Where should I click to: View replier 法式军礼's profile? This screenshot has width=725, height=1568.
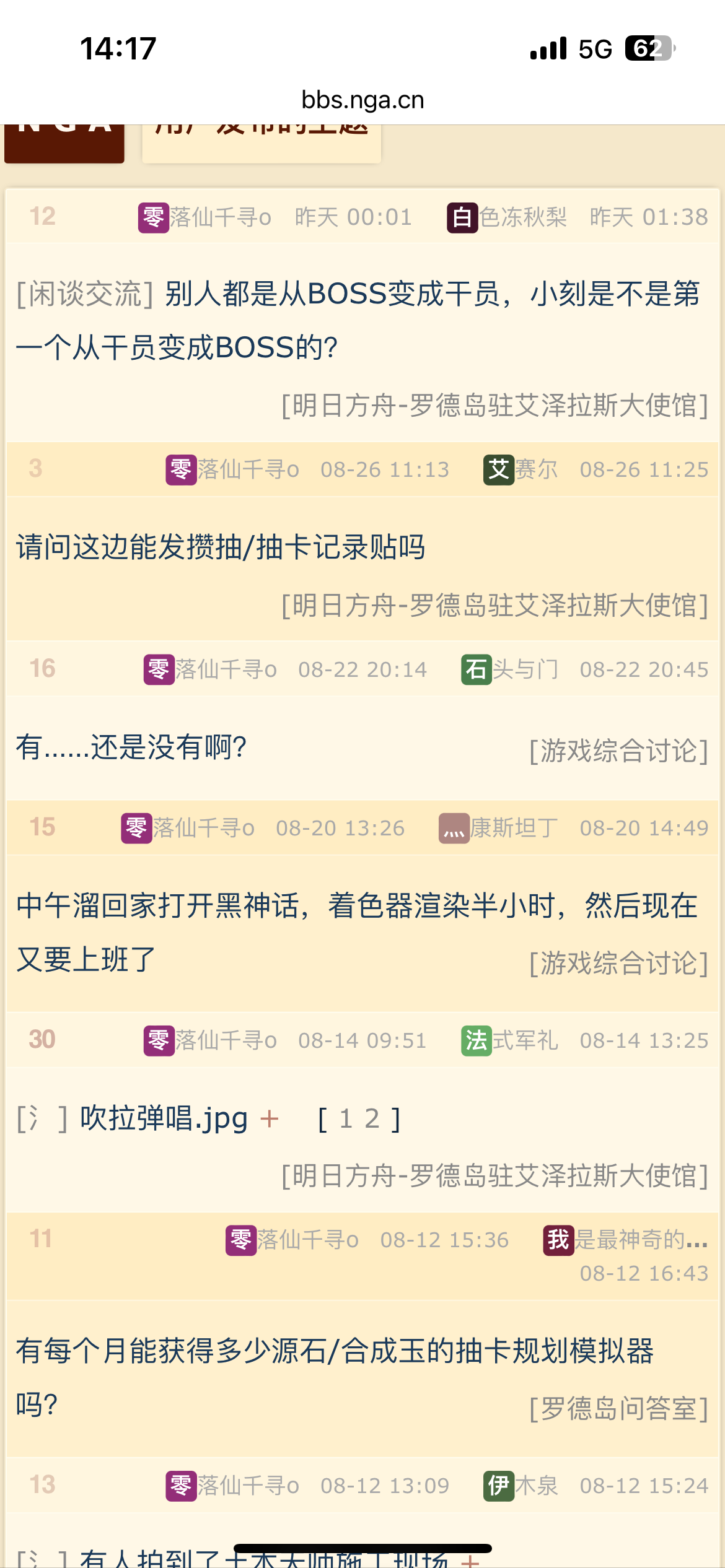tap(509, 1040)
